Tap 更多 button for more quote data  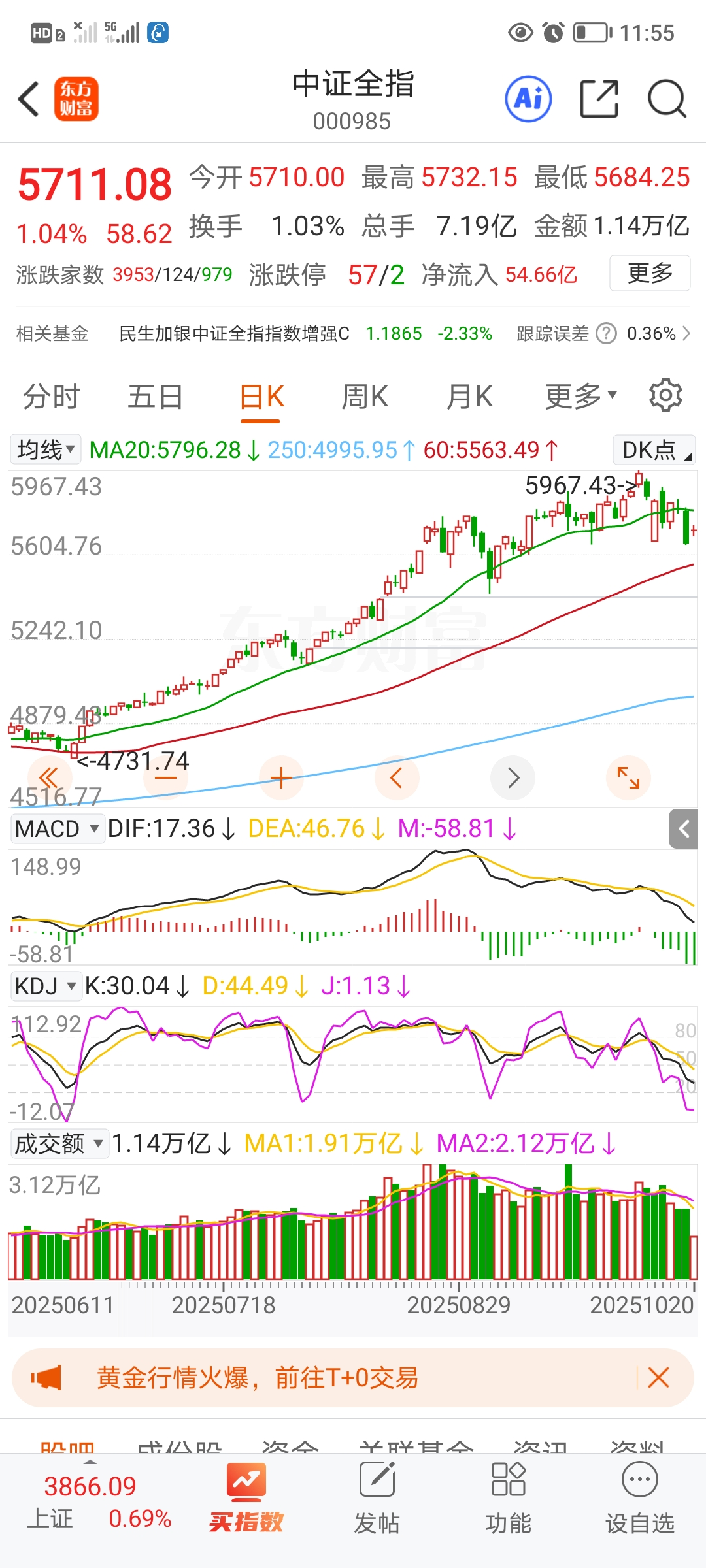[650, 273]
